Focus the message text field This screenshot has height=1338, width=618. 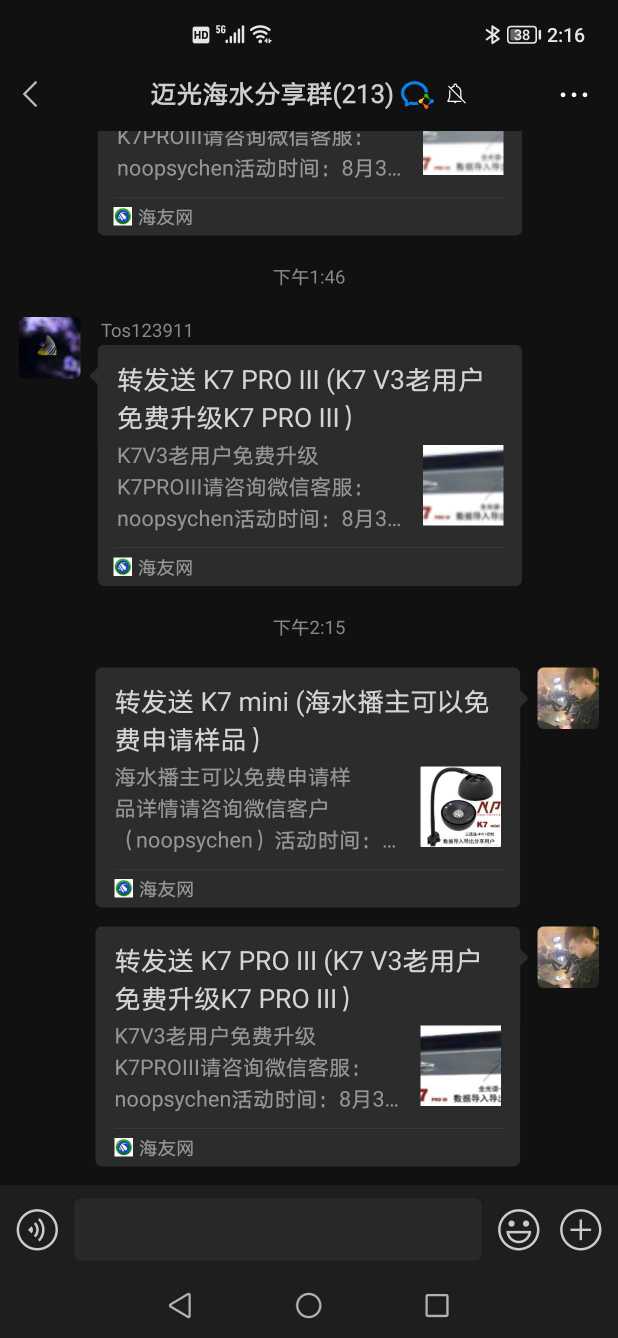(277, 1229)
